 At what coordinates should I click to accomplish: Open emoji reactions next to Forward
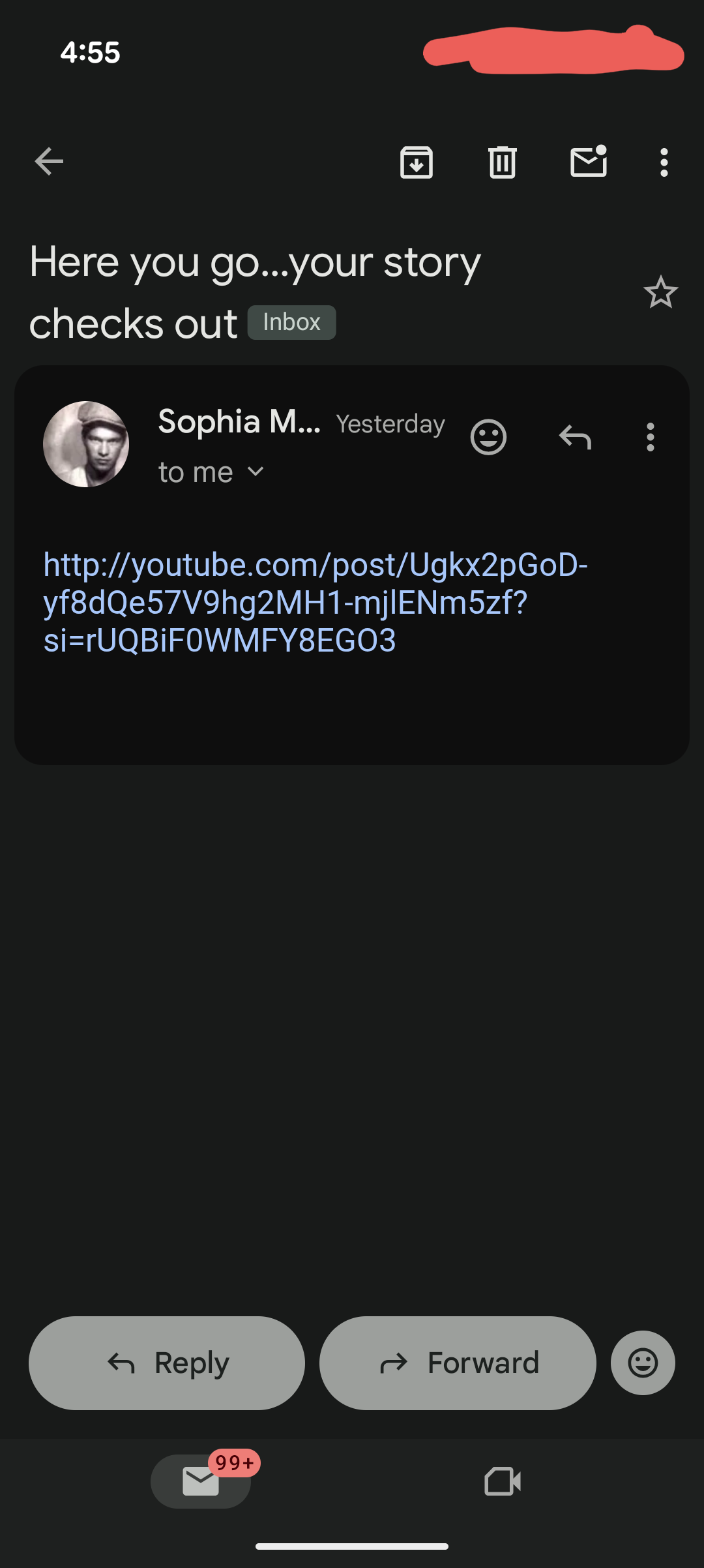(x=643, y=1363)
